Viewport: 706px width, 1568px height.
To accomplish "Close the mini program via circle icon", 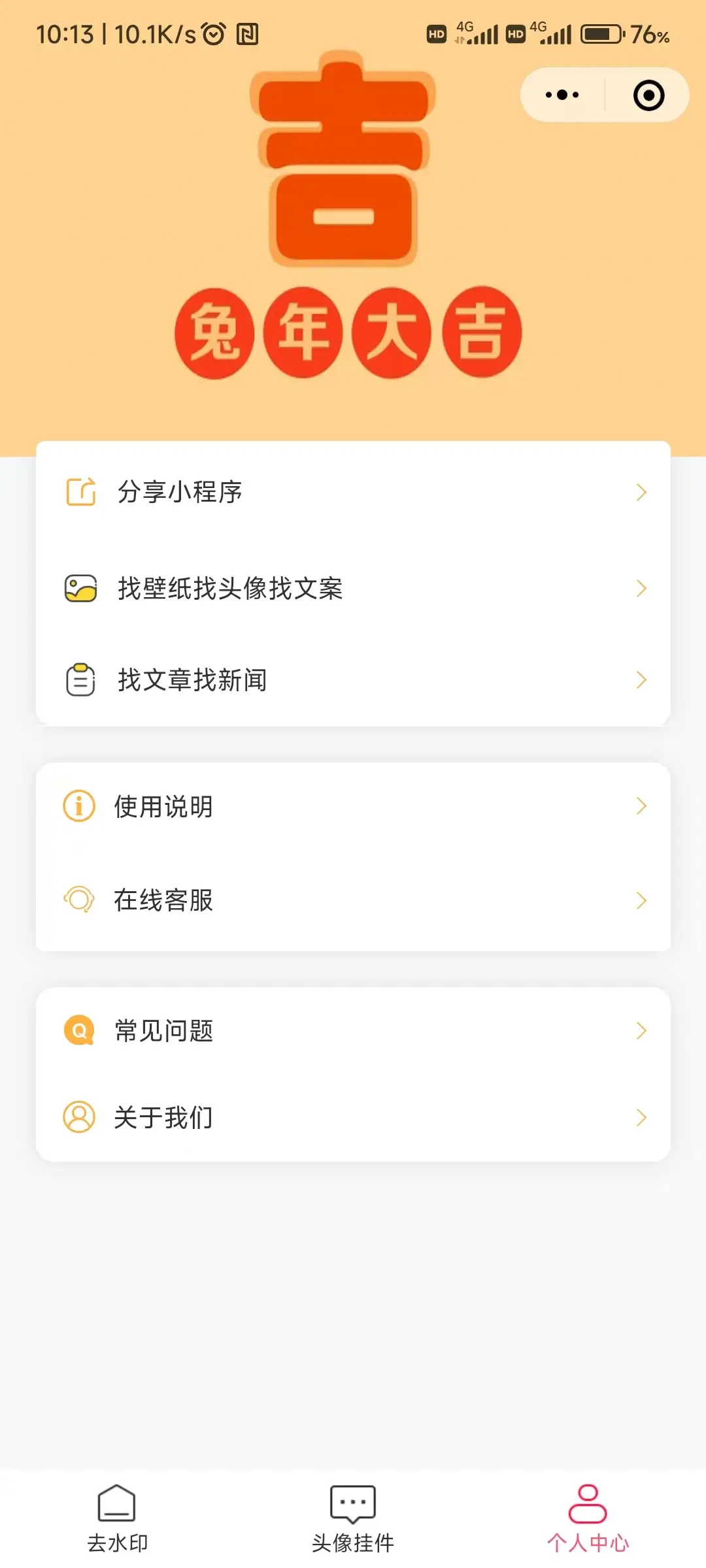I will point(648,95).
